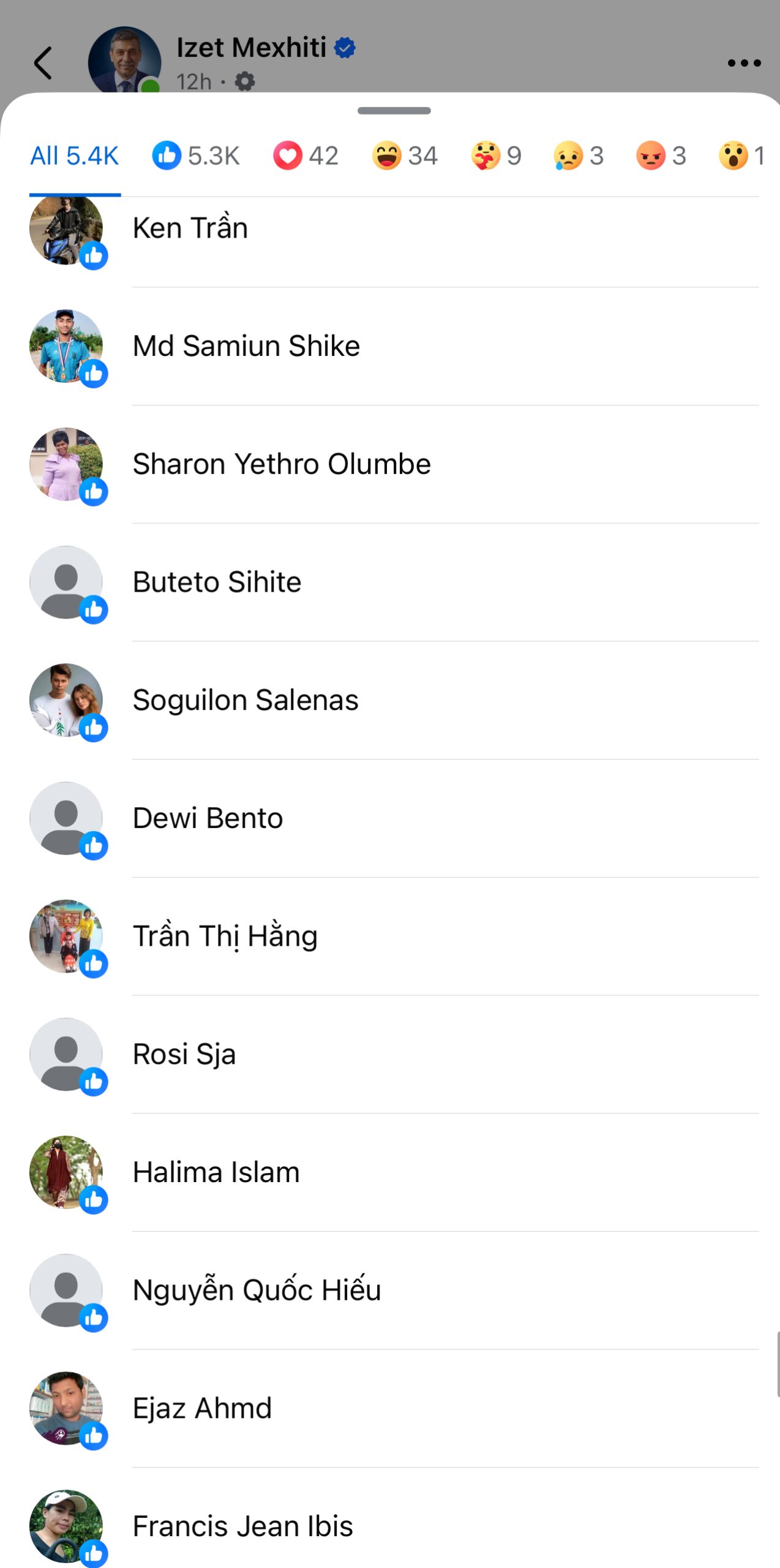This screenshot has height=1568, width=780.
Task: Visit Soguilon Salenas's profile
Action: coord(246,700)
